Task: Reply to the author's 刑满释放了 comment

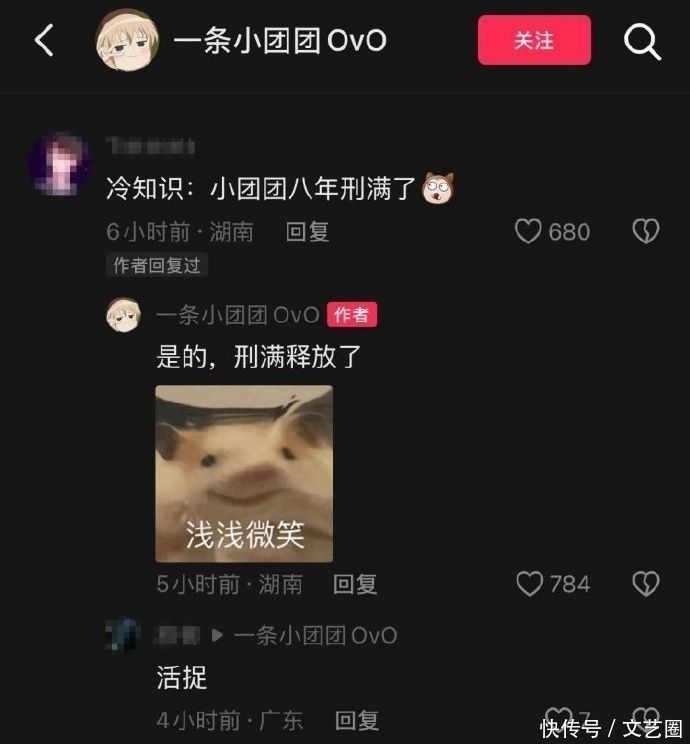Action: [x=355, y=584]
